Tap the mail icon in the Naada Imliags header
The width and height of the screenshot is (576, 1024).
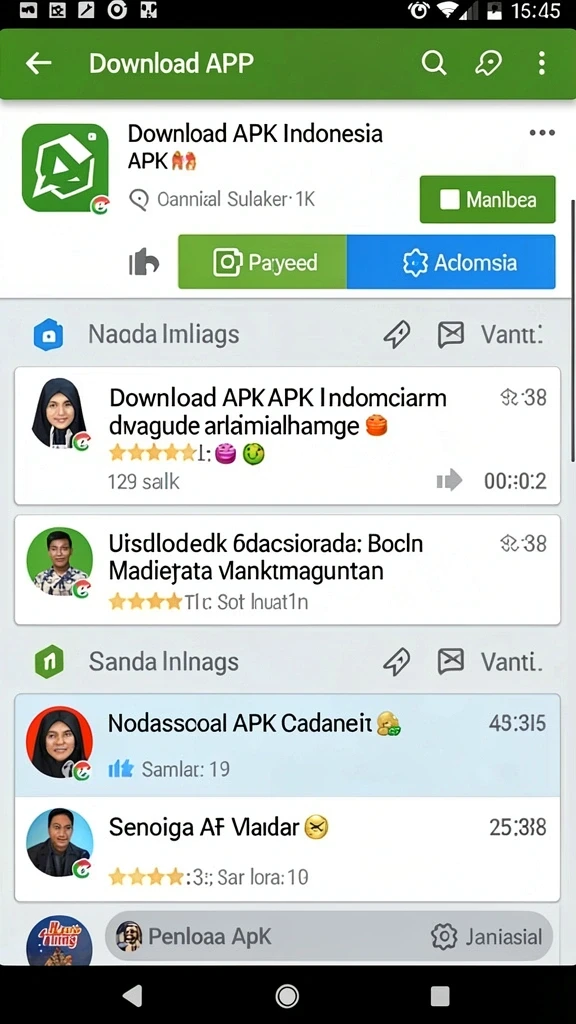pyautogui.click(x=451, y=334)
